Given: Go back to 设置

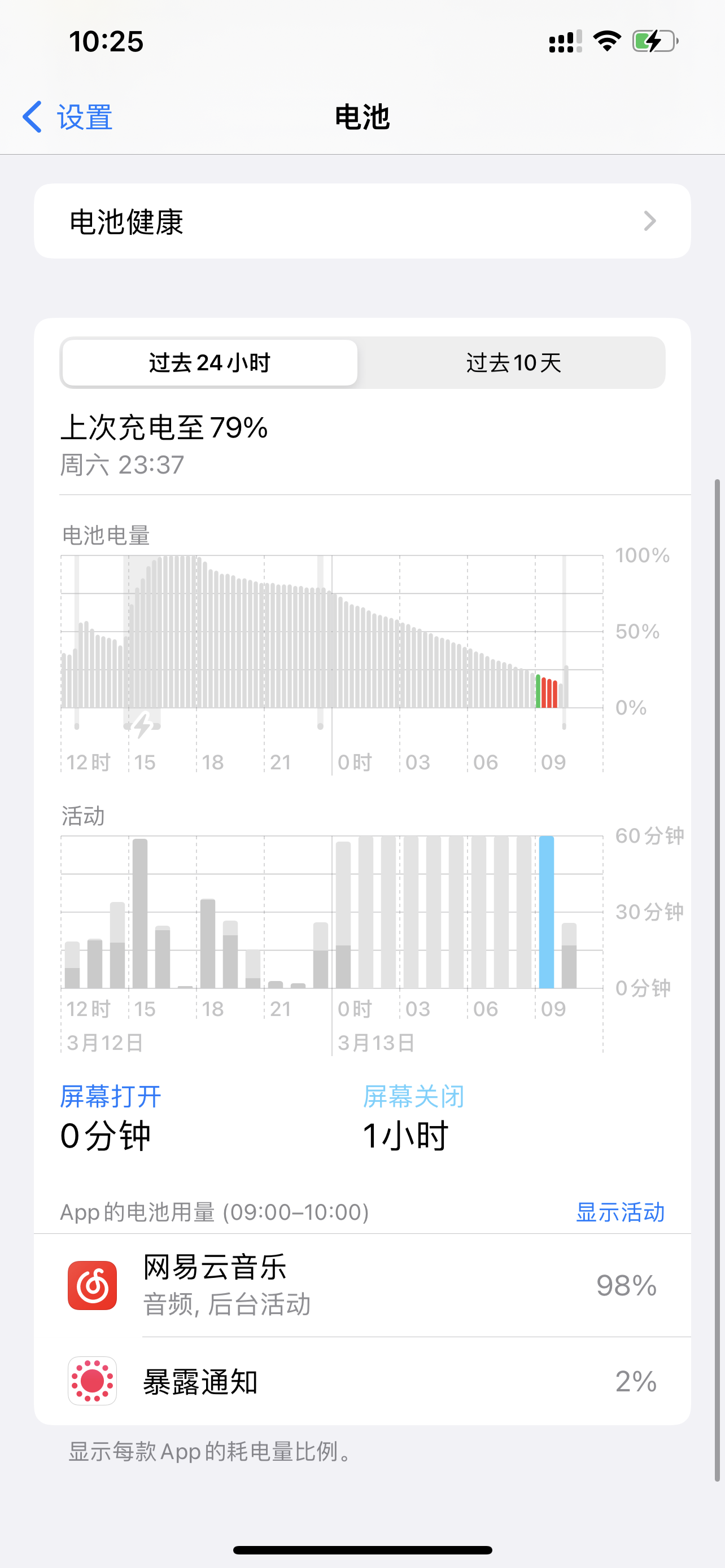Looking at the screenshot, I should coord(68,117).
